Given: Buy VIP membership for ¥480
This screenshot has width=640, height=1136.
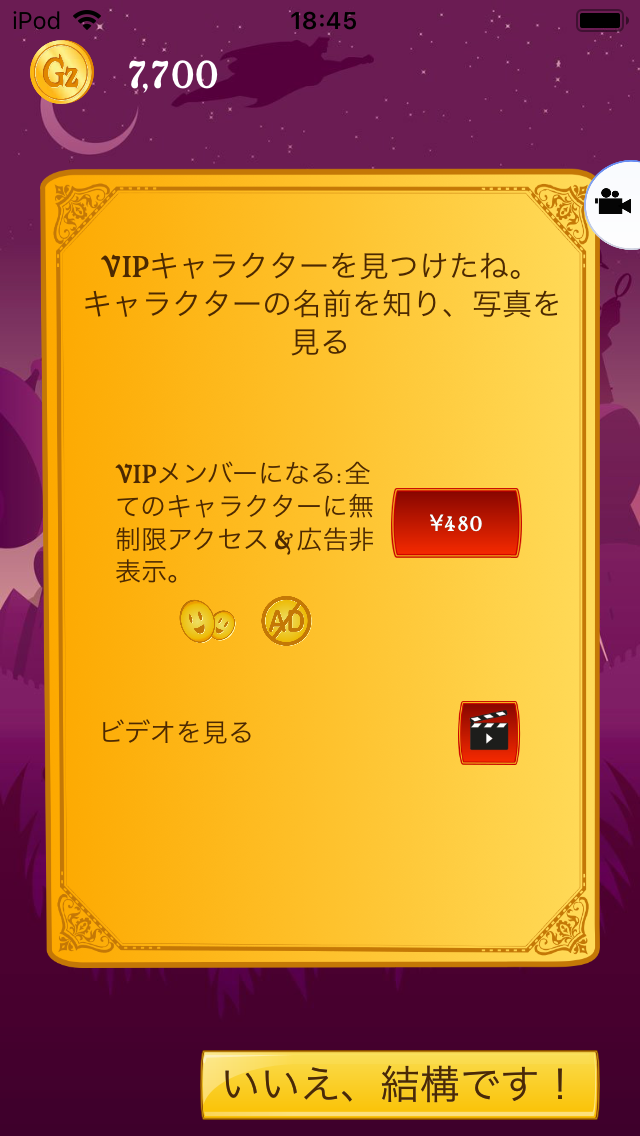Looking at the screenshot, I should click(x=456, y=523).
